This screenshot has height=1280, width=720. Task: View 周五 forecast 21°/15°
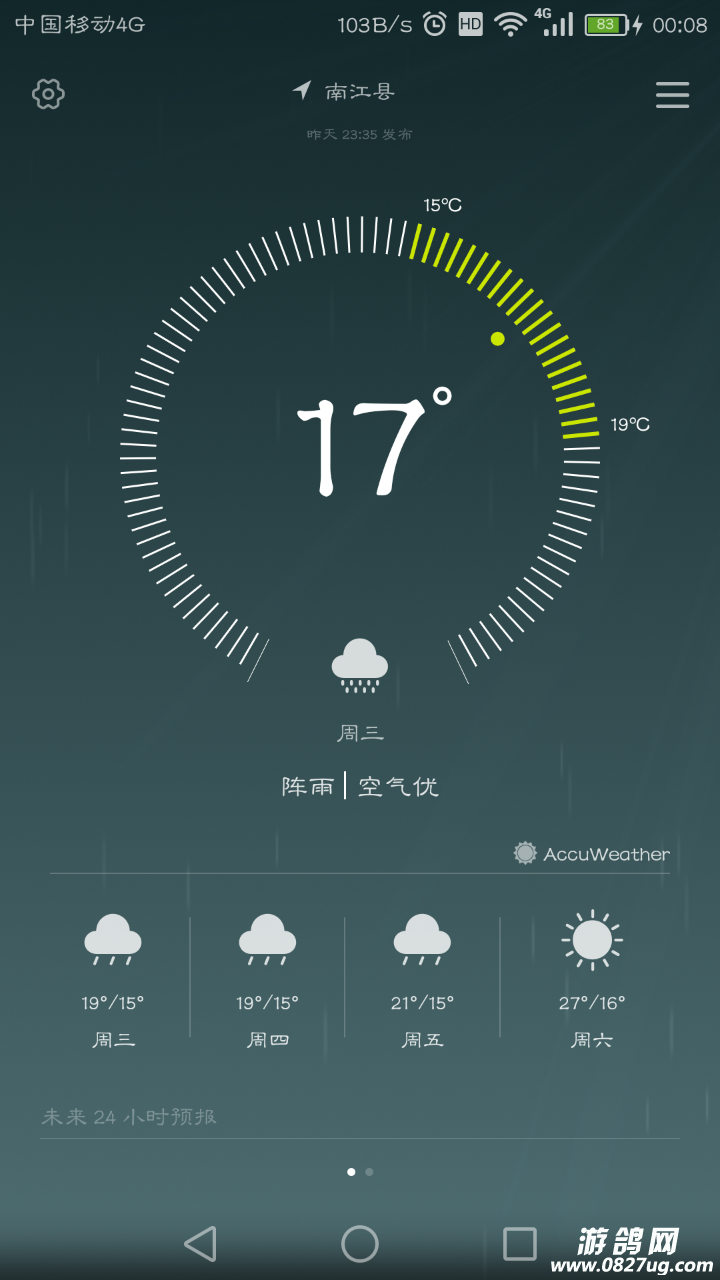click(422, 978)
